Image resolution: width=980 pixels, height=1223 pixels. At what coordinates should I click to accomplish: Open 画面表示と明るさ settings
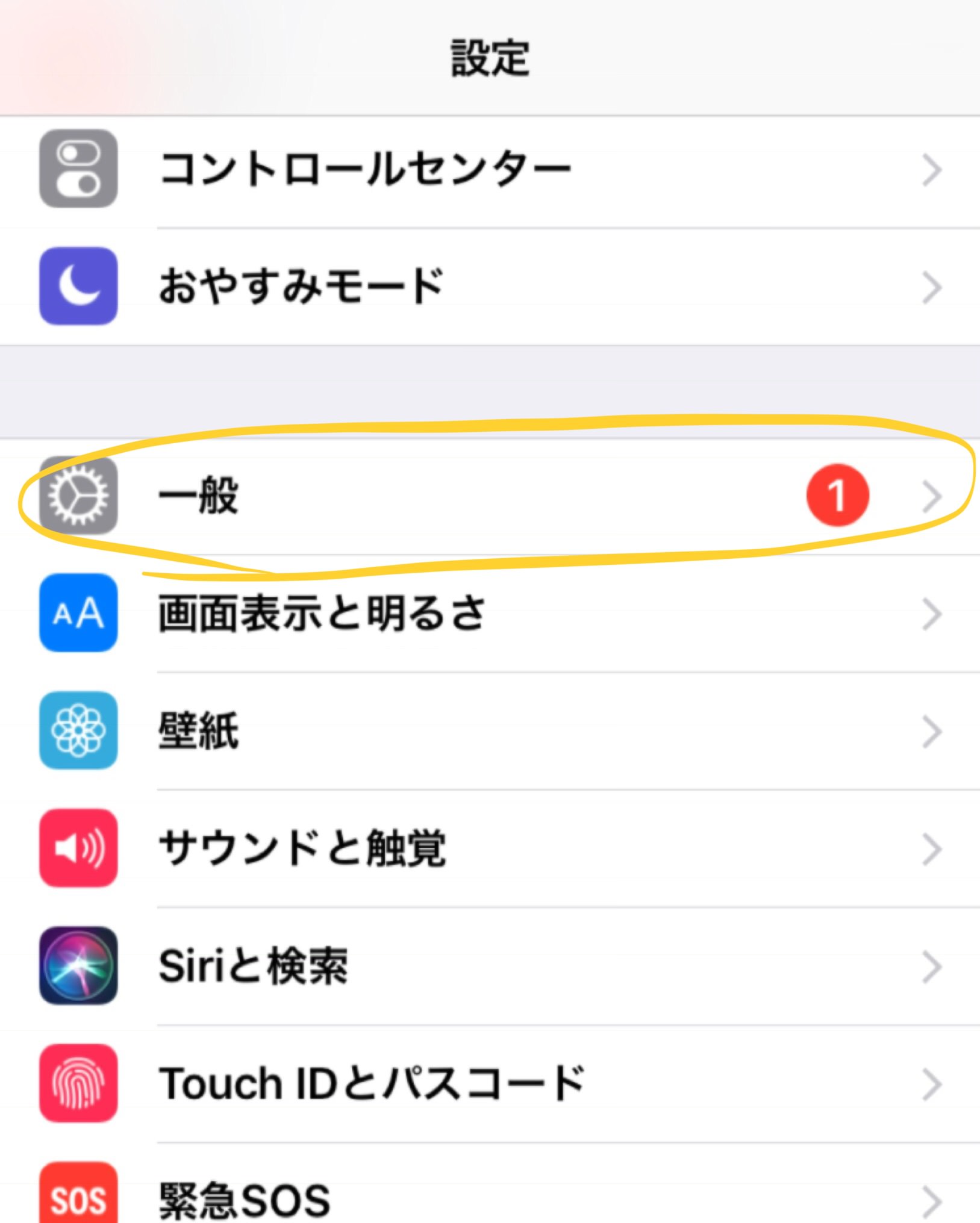coord(322,613)
